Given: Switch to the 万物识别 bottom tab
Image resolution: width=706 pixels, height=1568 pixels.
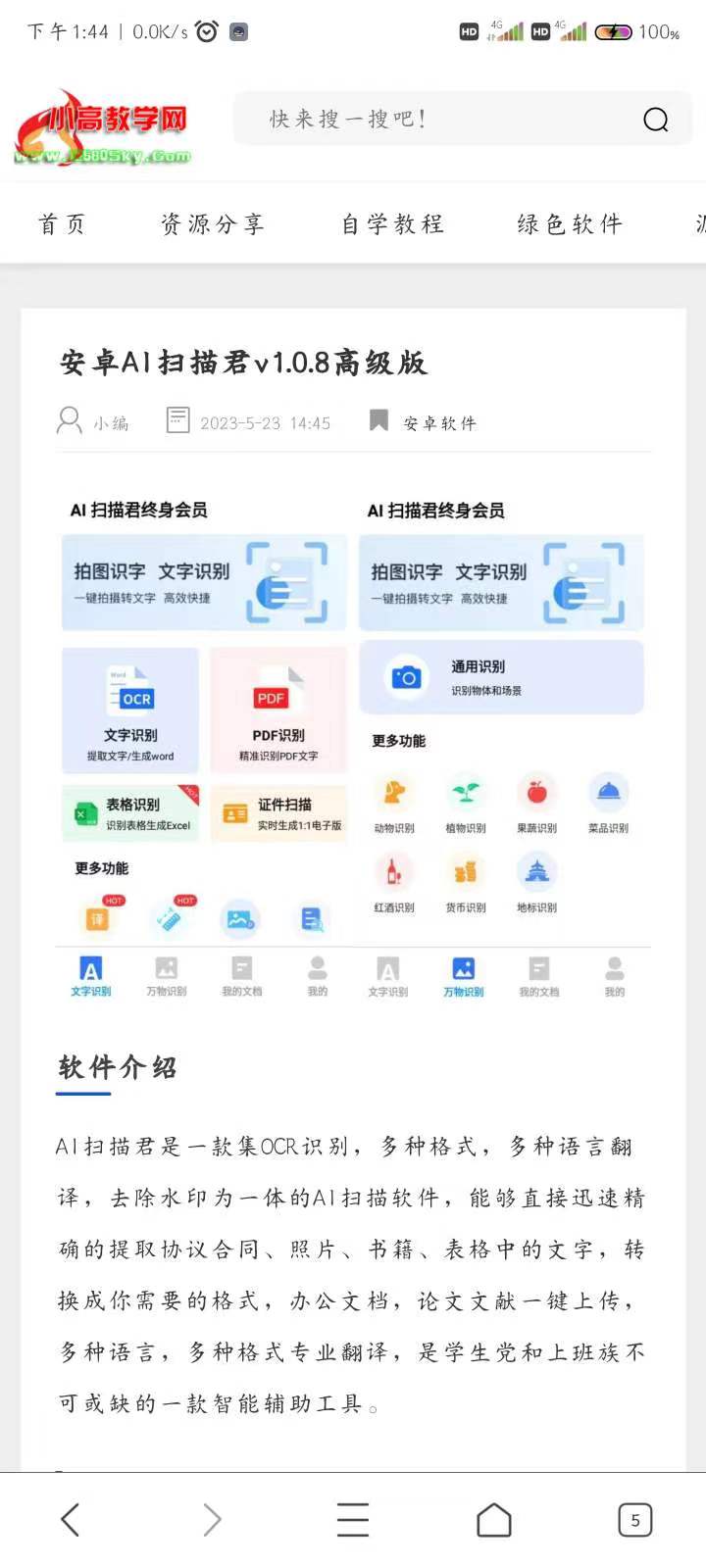Looking at the screenshot, I should (x=463, y=976).
